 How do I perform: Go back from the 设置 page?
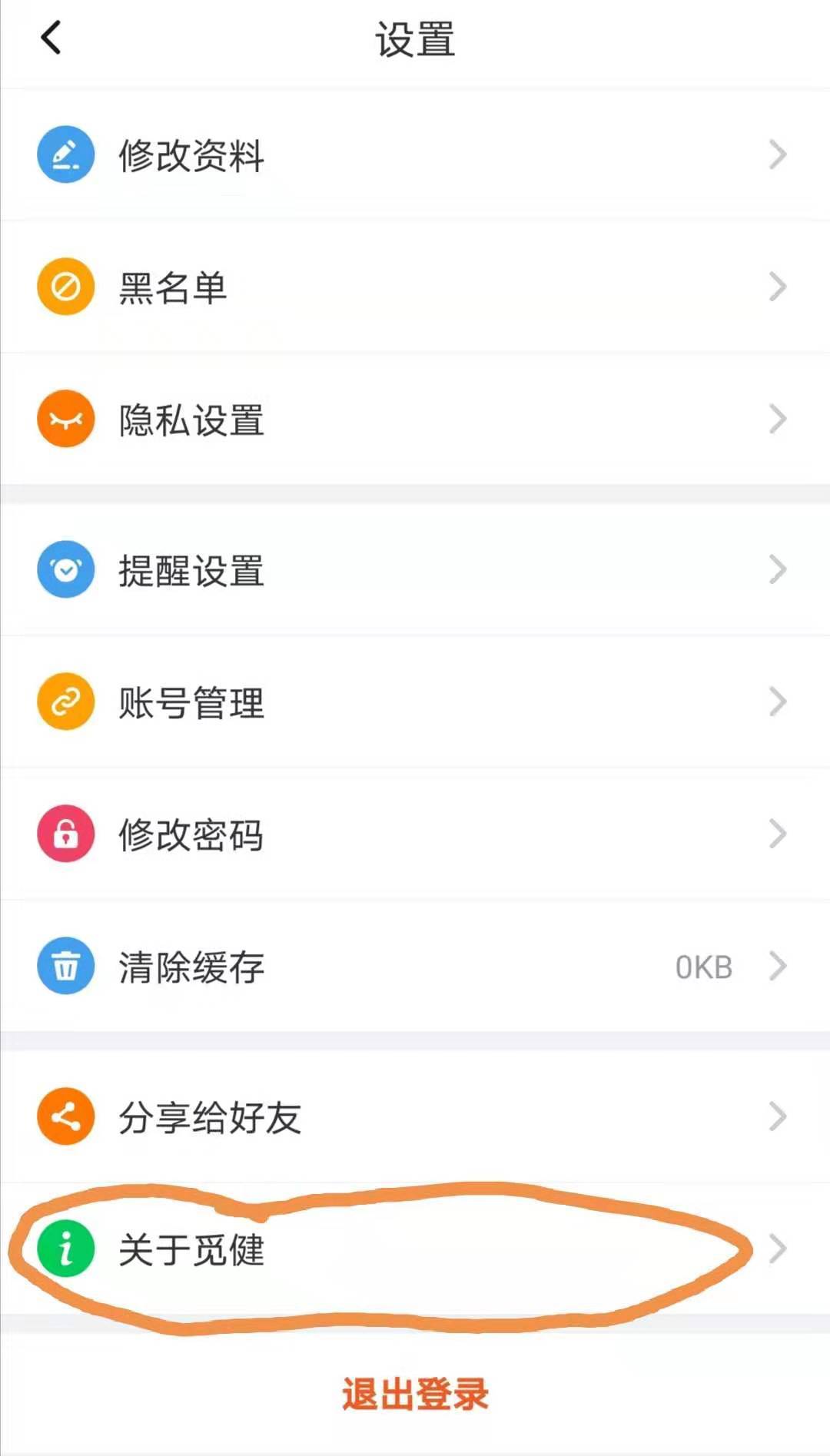(x=51, y=38)
